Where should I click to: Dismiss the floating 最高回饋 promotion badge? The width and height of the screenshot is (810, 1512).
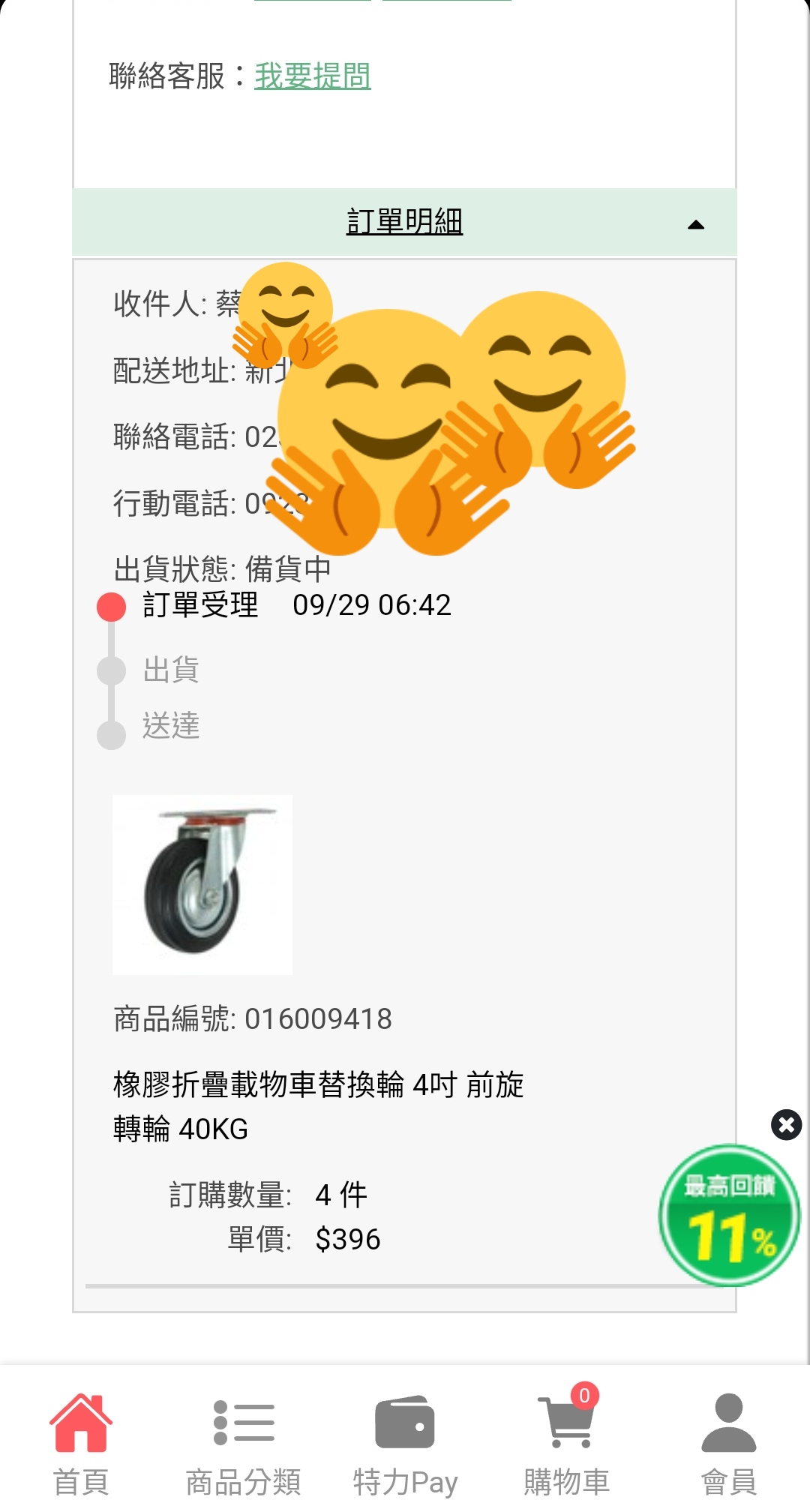[x=786, y=1125]
